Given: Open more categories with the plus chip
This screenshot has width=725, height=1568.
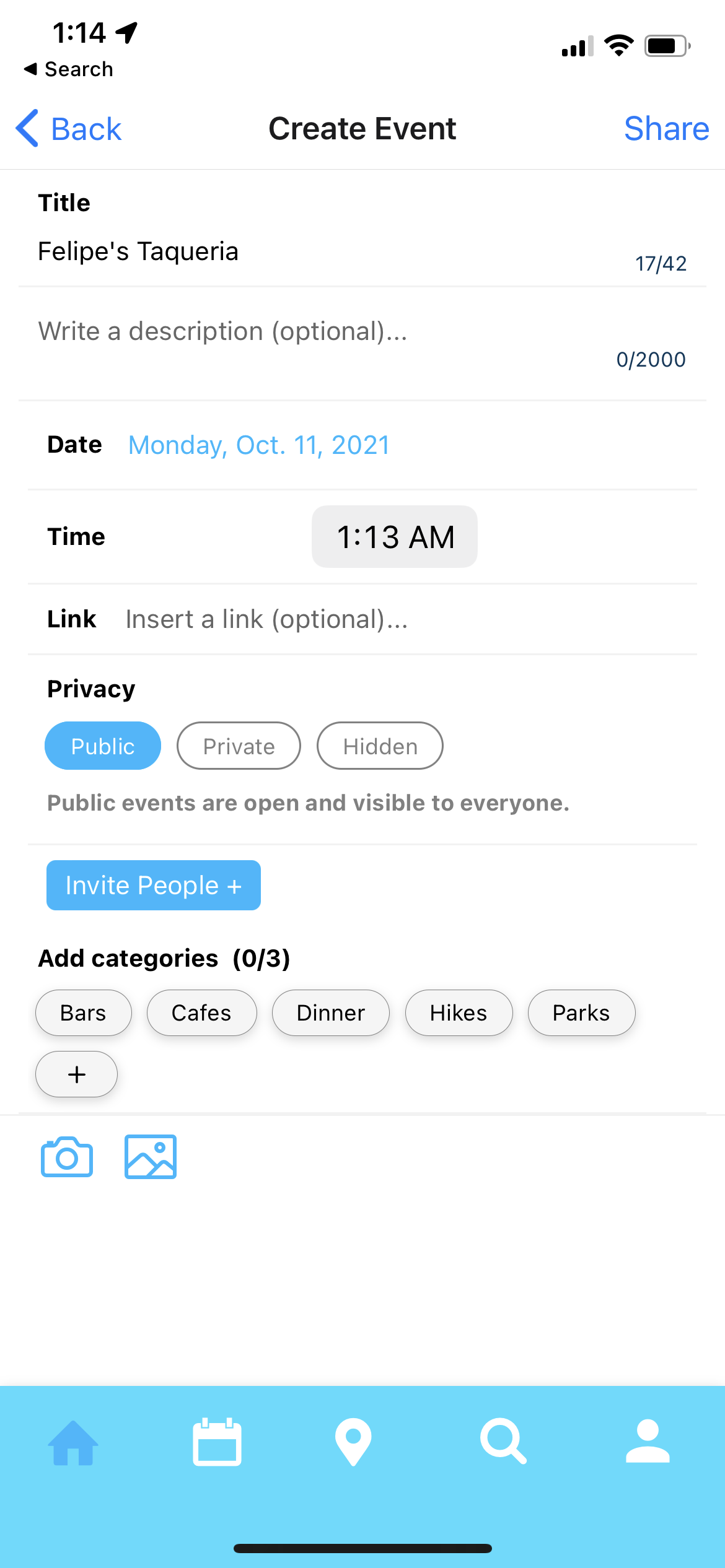Looking at the screenshot, I should [76, 1074].
